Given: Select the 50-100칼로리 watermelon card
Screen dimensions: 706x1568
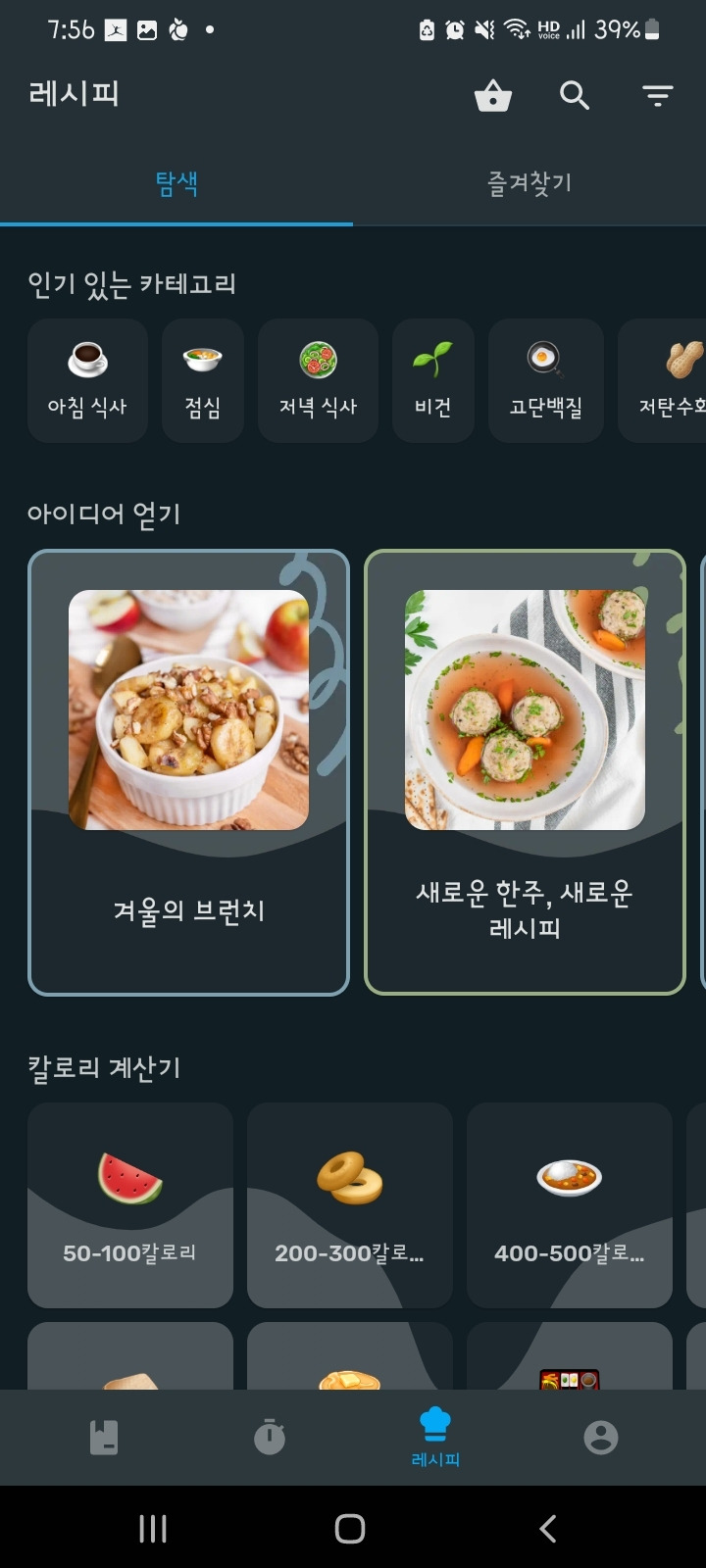Looking at the screenshot, I should [x=129, y=1205].
